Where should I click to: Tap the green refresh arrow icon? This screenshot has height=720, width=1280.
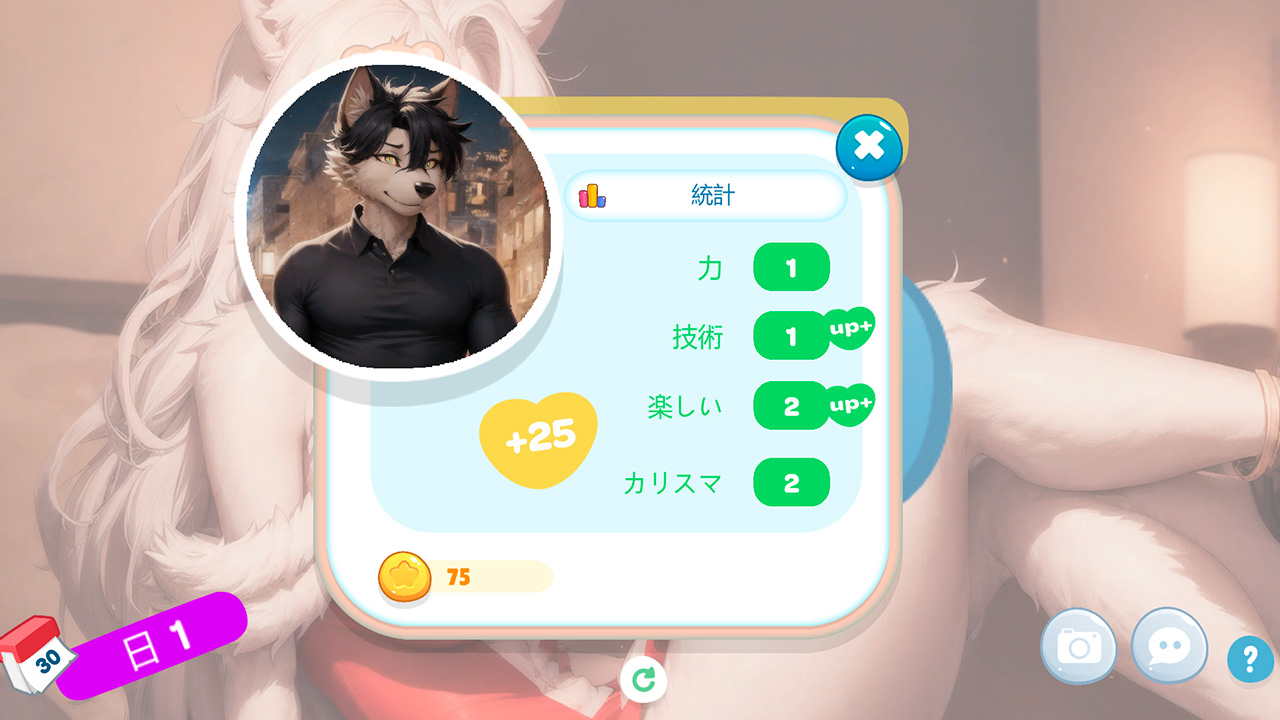pyautogui.click(x=643, y=680)
